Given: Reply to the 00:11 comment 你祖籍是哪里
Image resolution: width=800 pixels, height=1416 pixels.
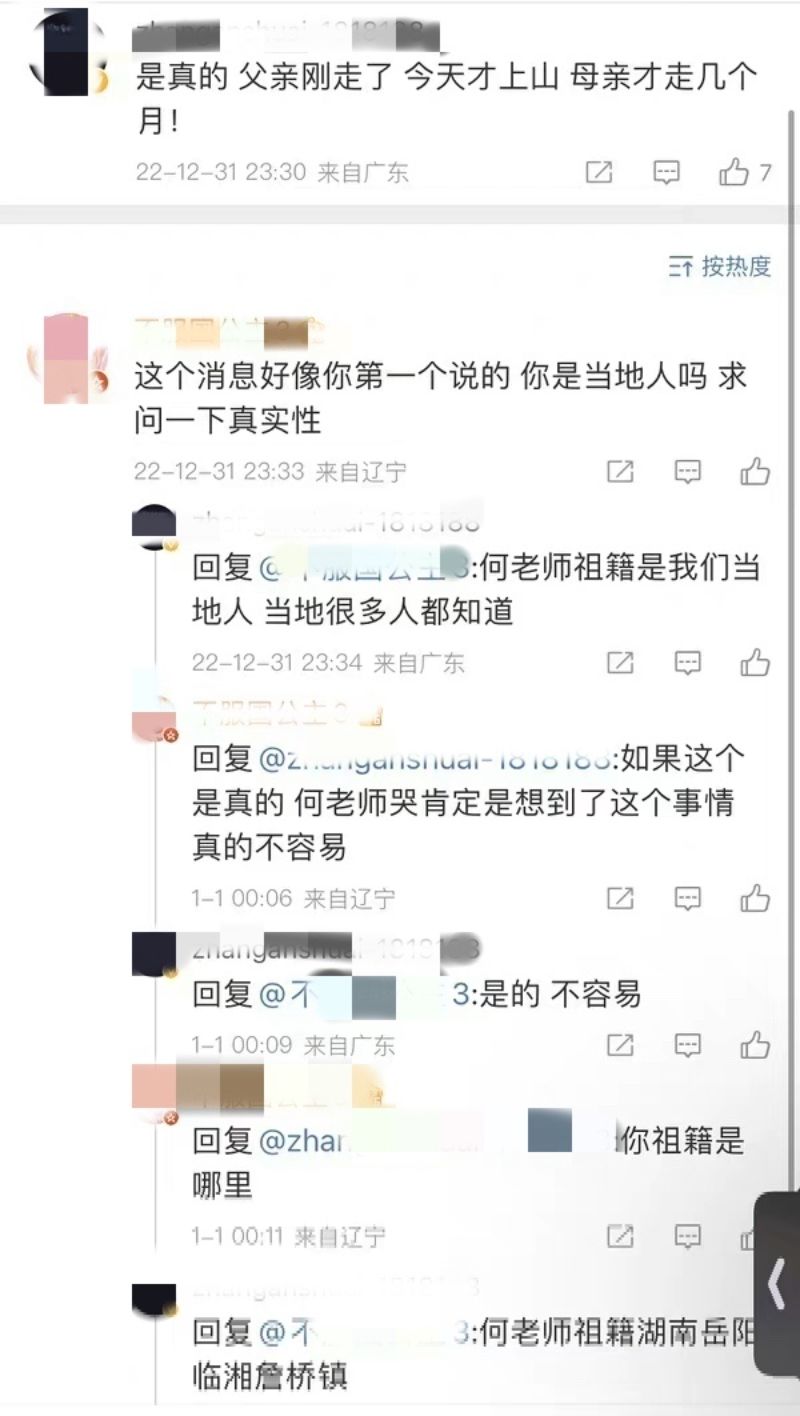Looking at the screenshot, I should pos(687,1236).
